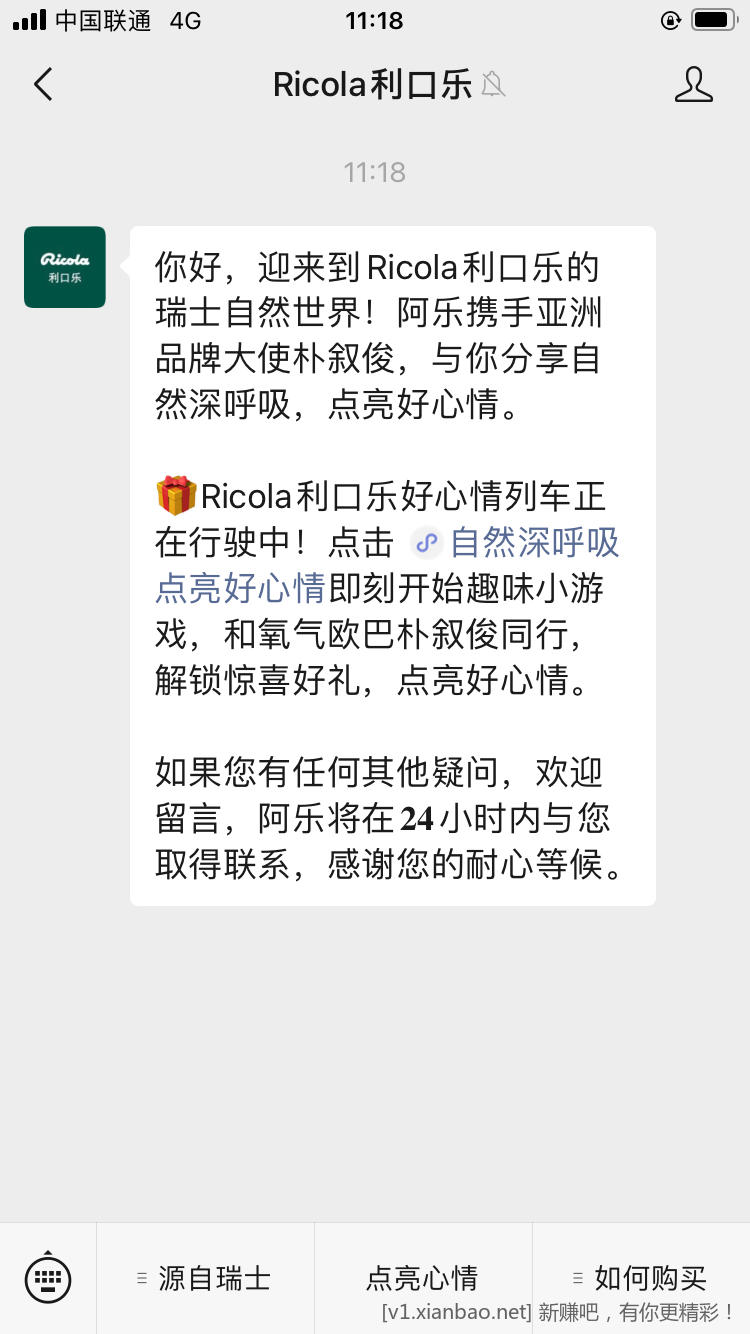Open the 源自瑞士 menu

pos(205,1277)
